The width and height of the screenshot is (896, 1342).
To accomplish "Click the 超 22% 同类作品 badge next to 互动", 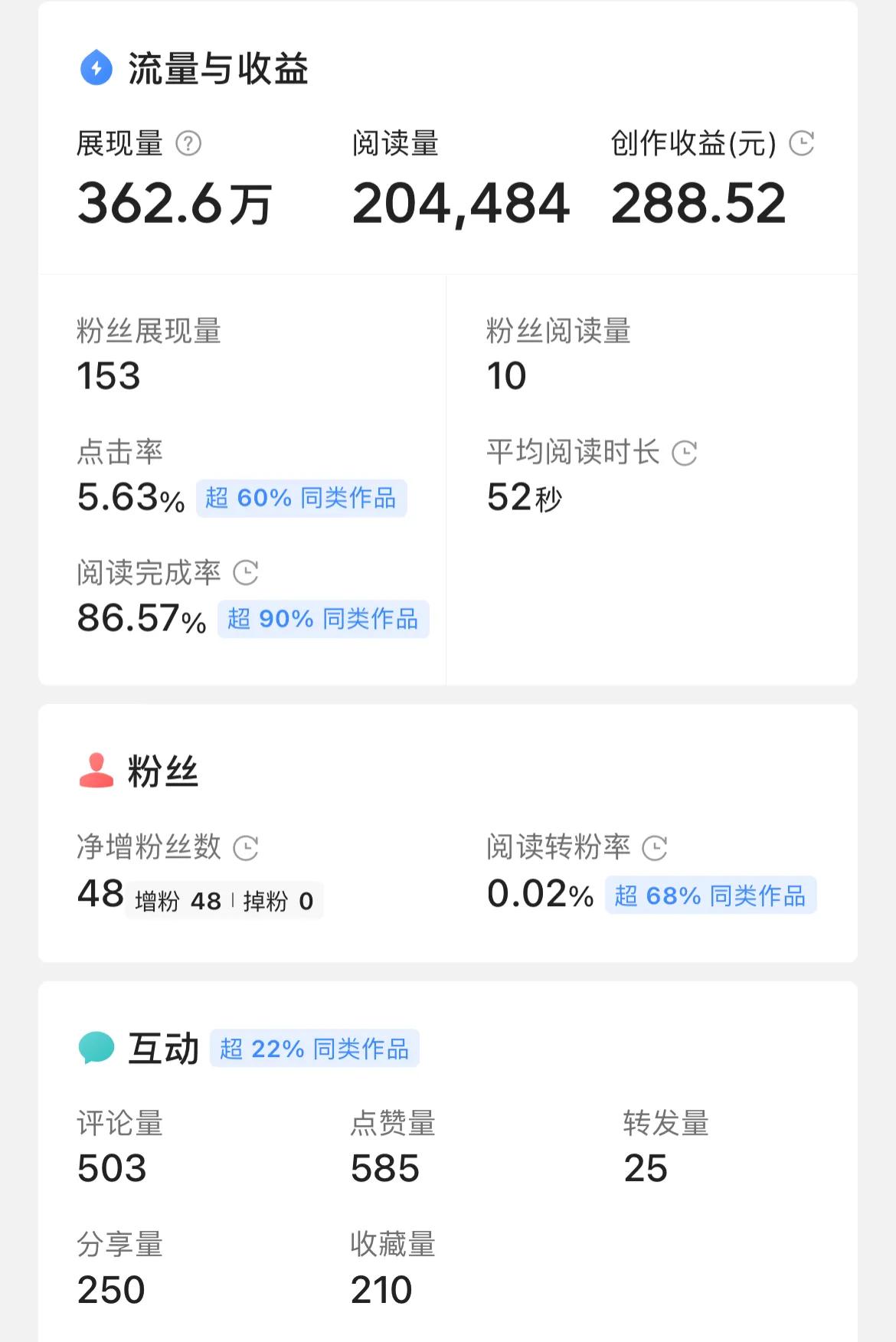I will click(x=313, y=1049).
